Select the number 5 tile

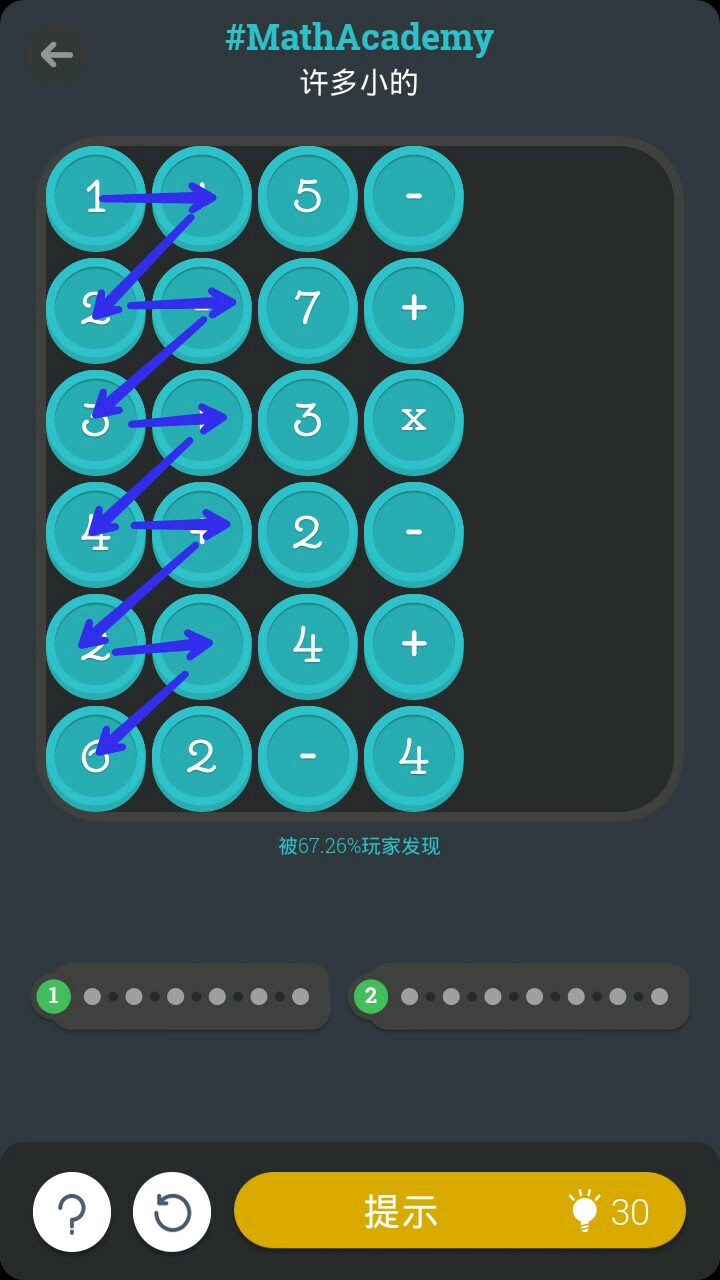tap(308, 196)
